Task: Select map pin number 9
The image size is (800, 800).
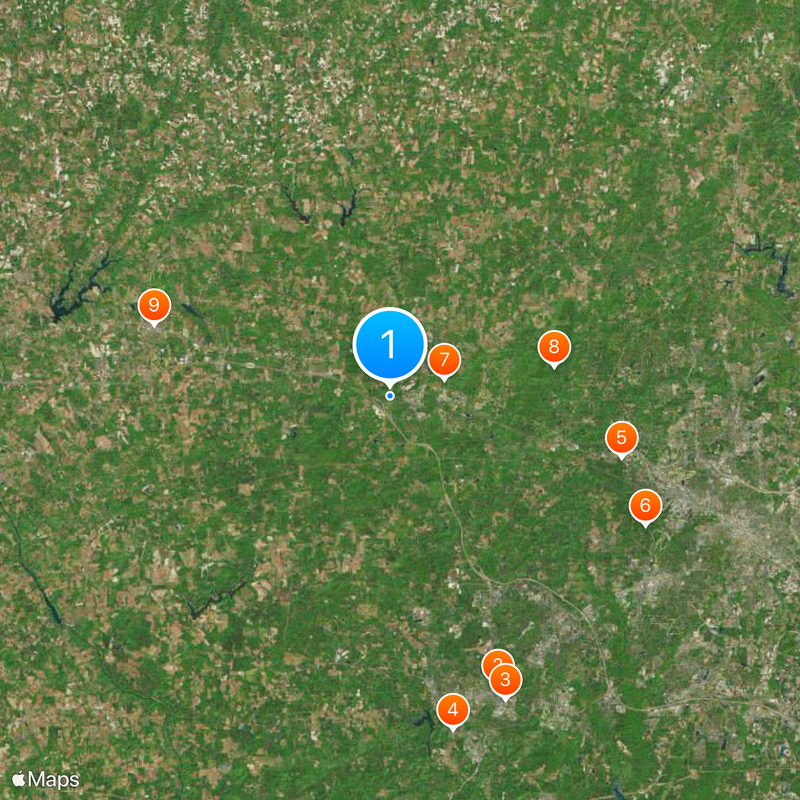Action: click(154, 305)
